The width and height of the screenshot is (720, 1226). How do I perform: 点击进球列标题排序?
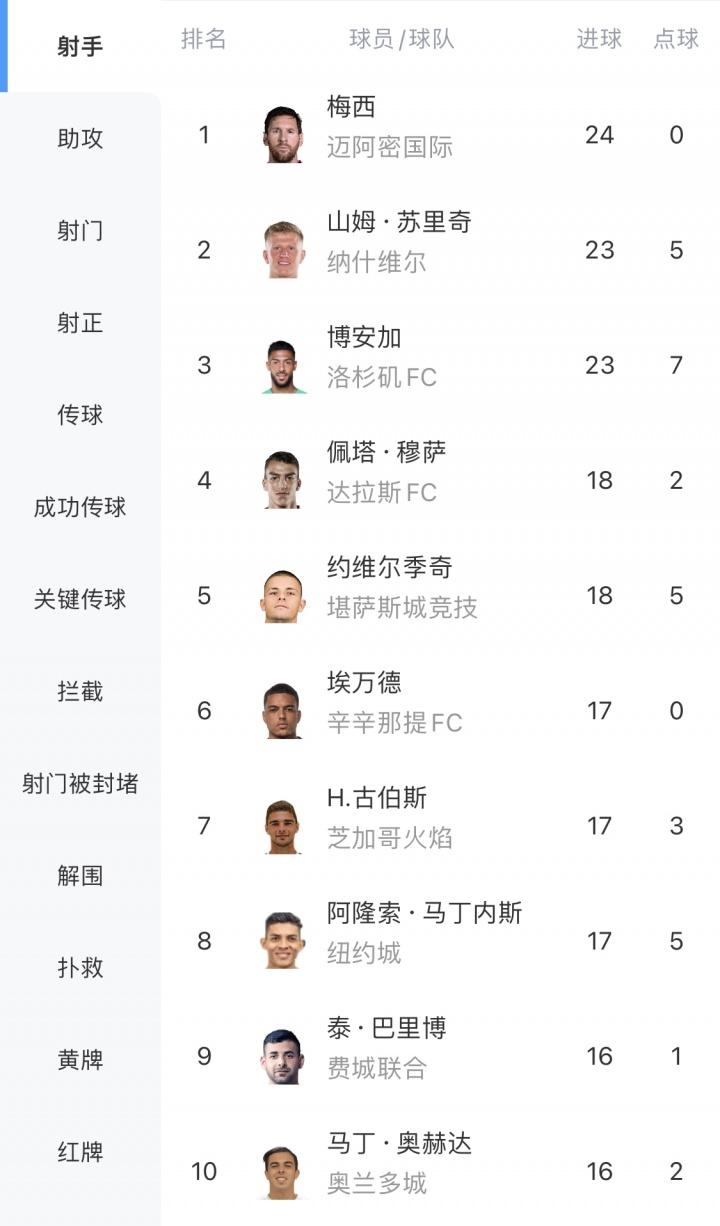point(600,40)
